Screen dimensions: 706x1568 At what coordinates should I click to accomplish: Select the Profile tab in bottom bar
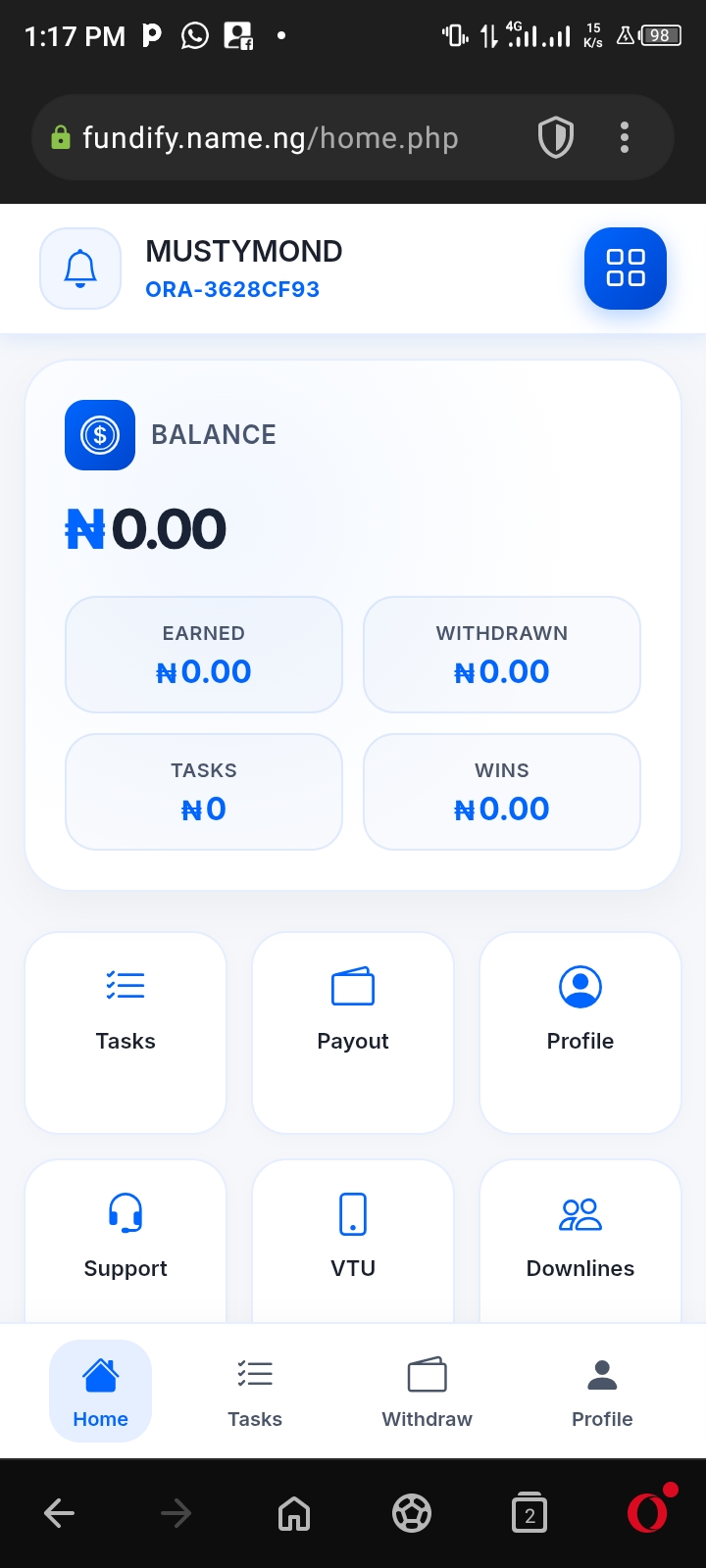[x=602, y=1392]
